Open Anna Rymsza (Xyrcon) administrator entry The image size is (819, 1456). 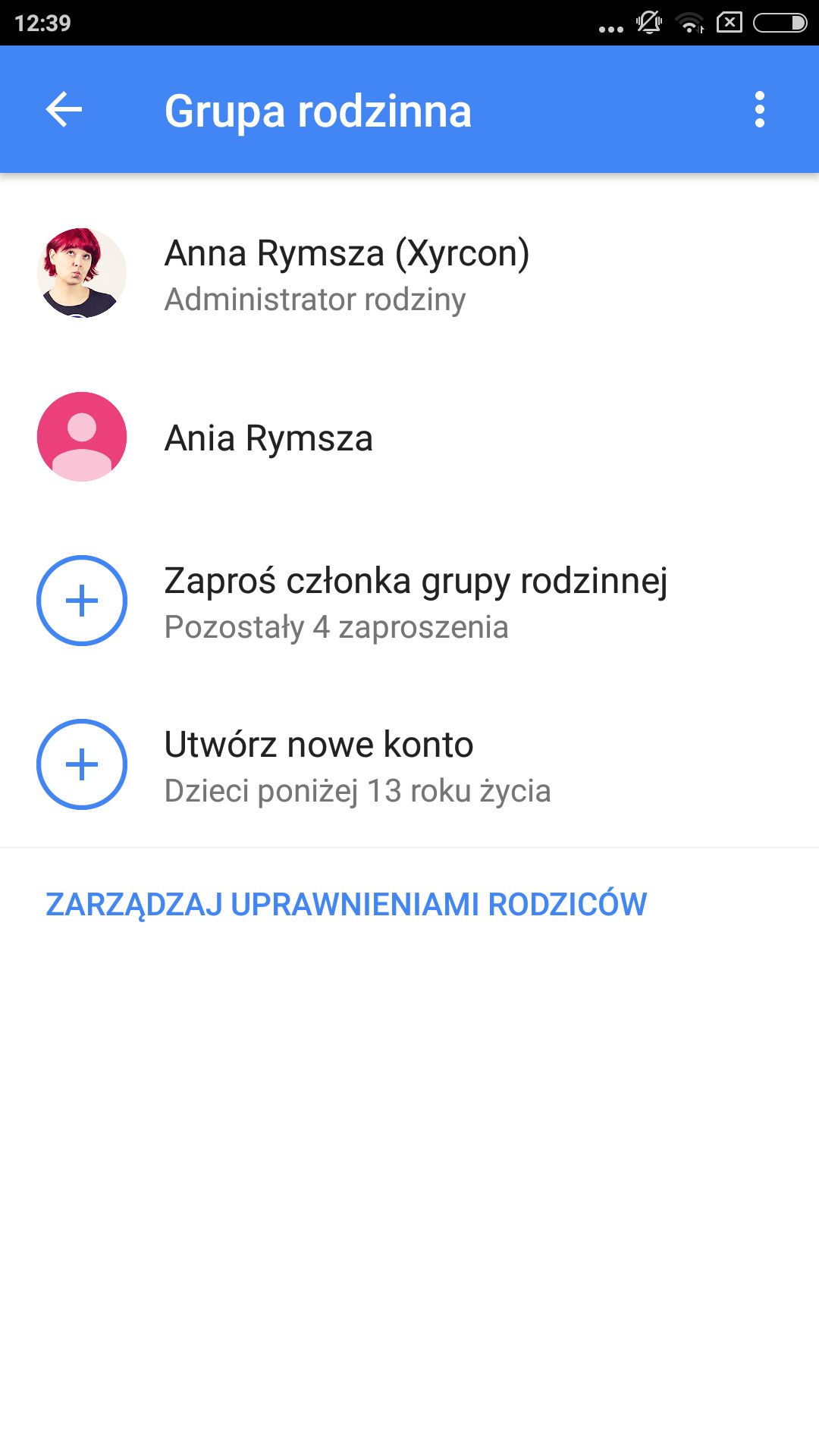click(x=409, y=274)
